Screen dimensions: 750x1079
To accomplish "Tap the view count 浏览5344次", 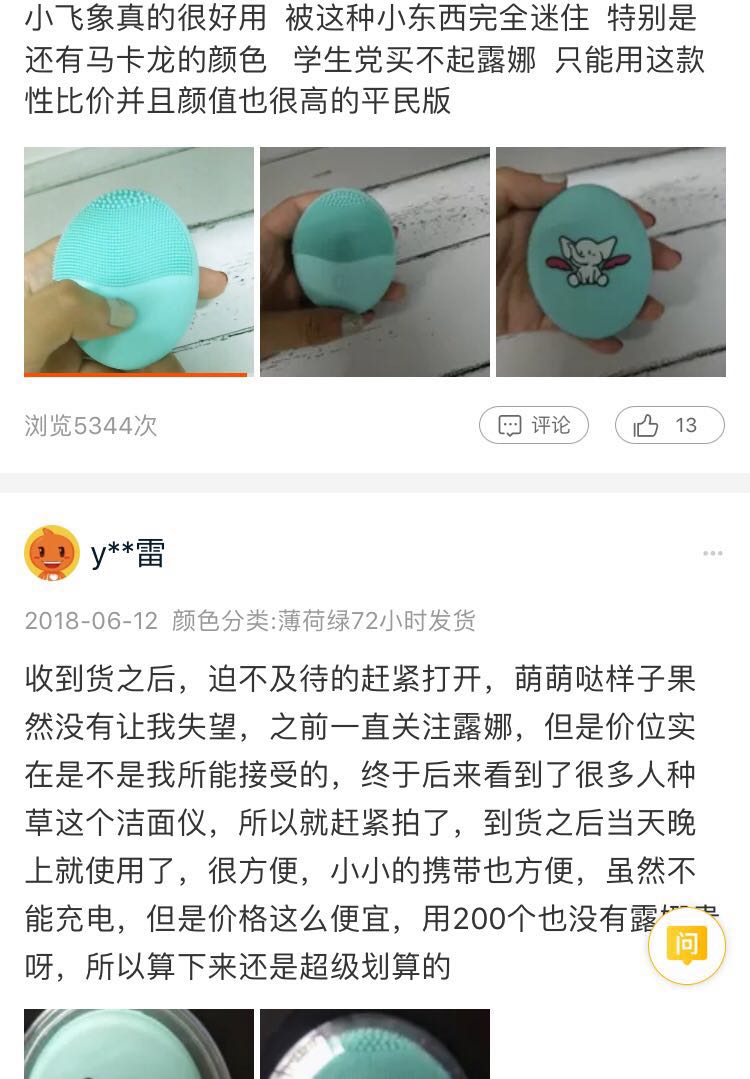I will (88, 425).
